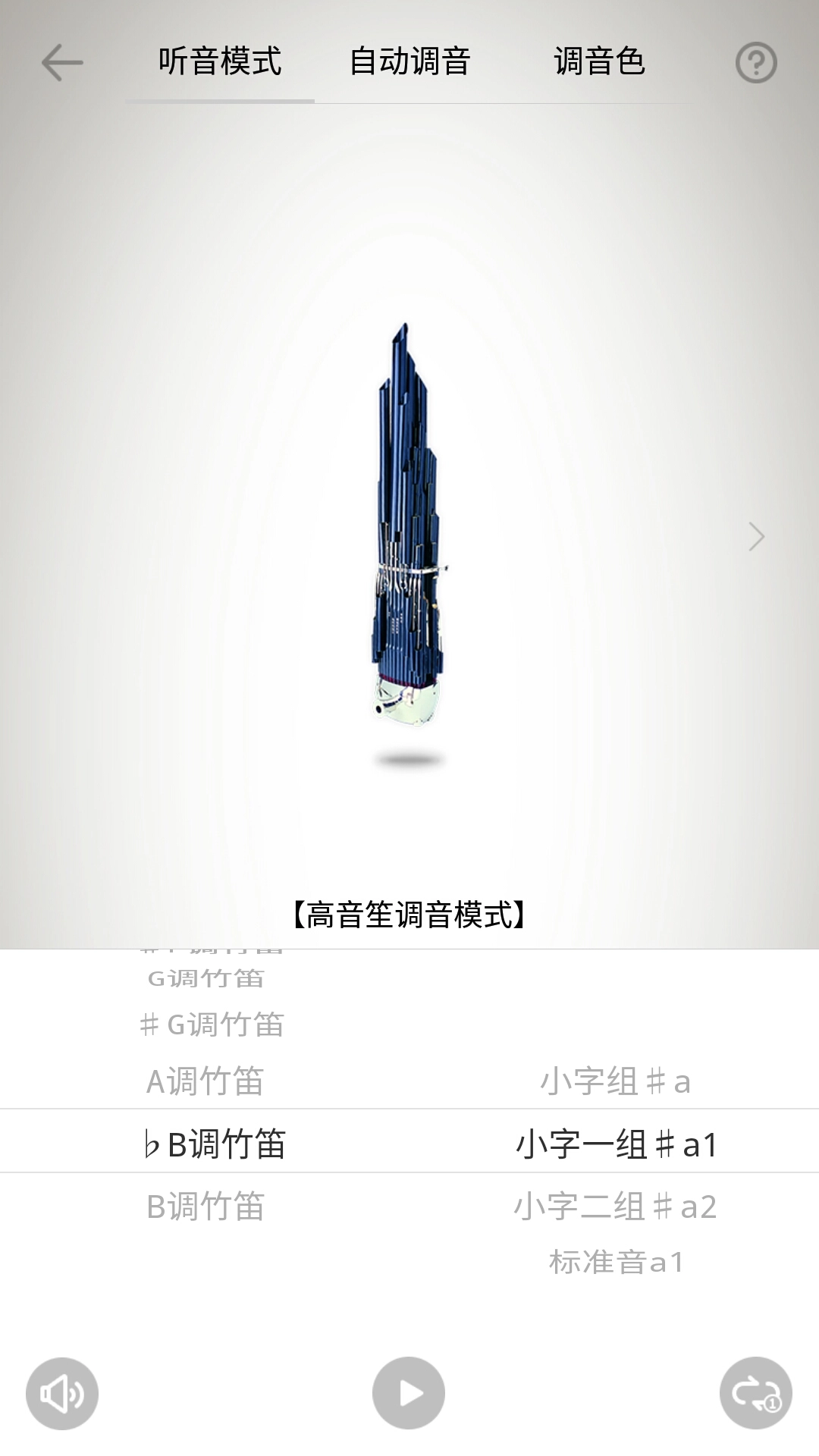The width and height of the screenshot is (819, 1456).
Task: Advance to next instrument with right chevron
Action: (756, 536)
